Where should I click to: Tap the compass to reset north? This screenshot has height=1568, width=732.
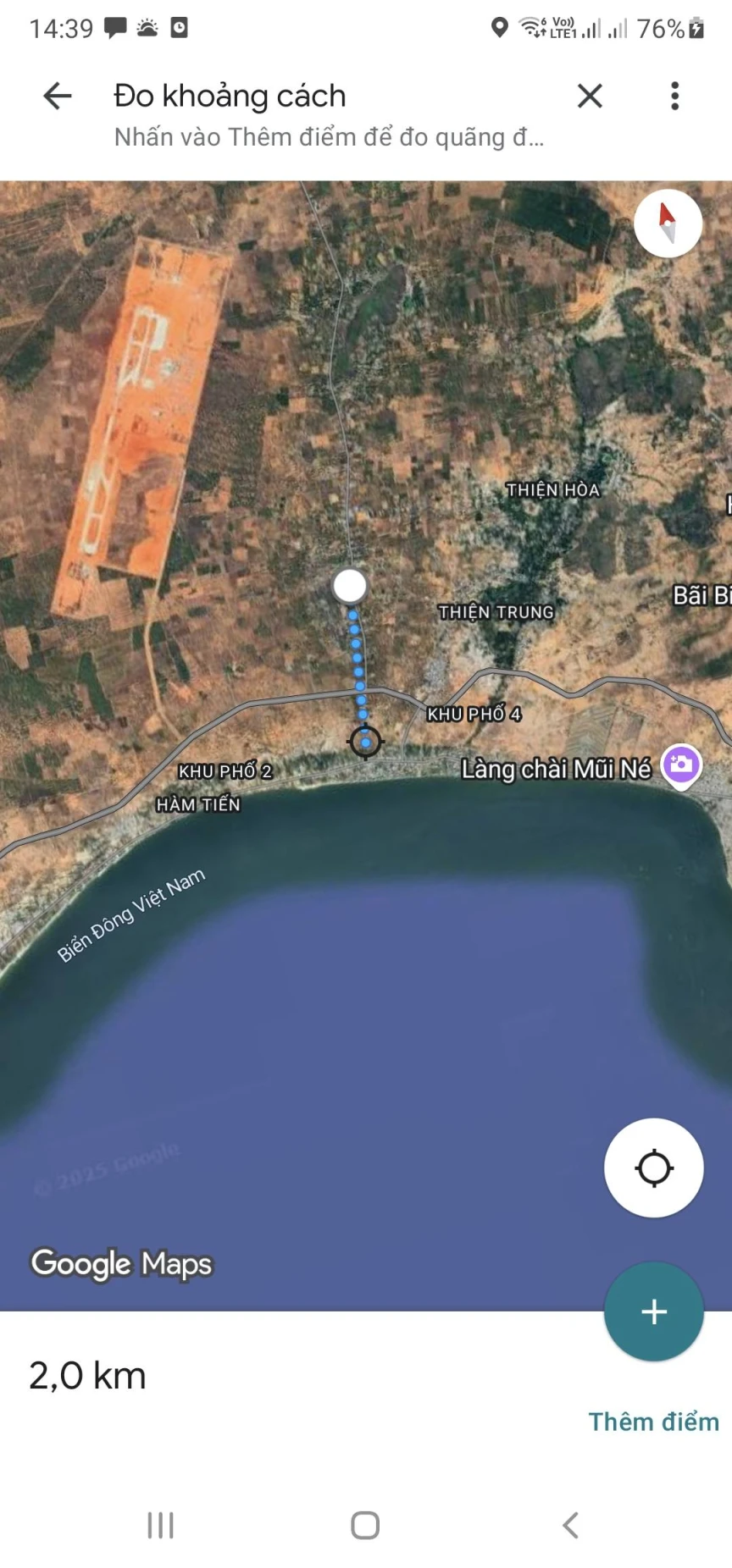(x=668, y=223)
